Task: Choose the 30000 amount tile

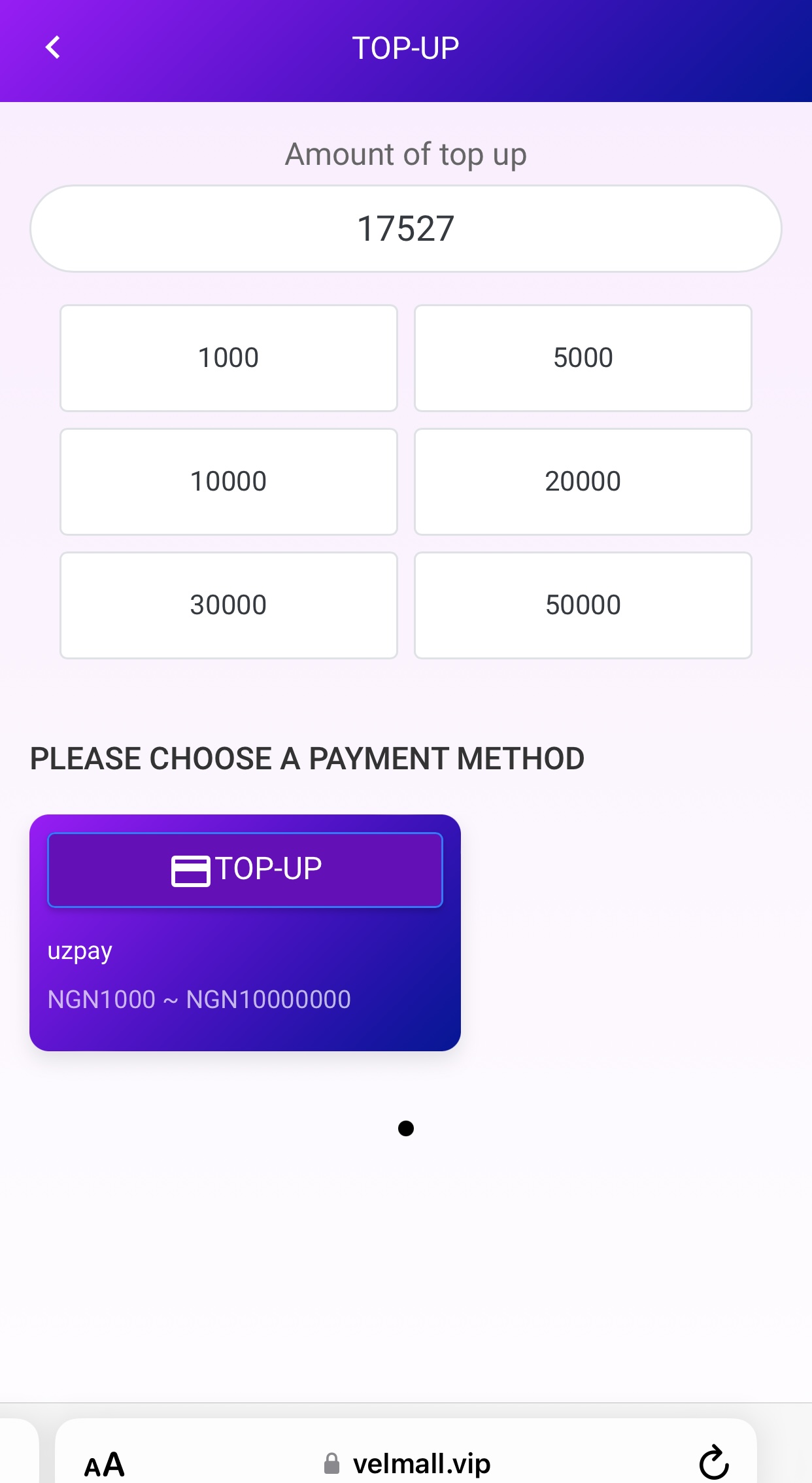Action: click(229, 605)
